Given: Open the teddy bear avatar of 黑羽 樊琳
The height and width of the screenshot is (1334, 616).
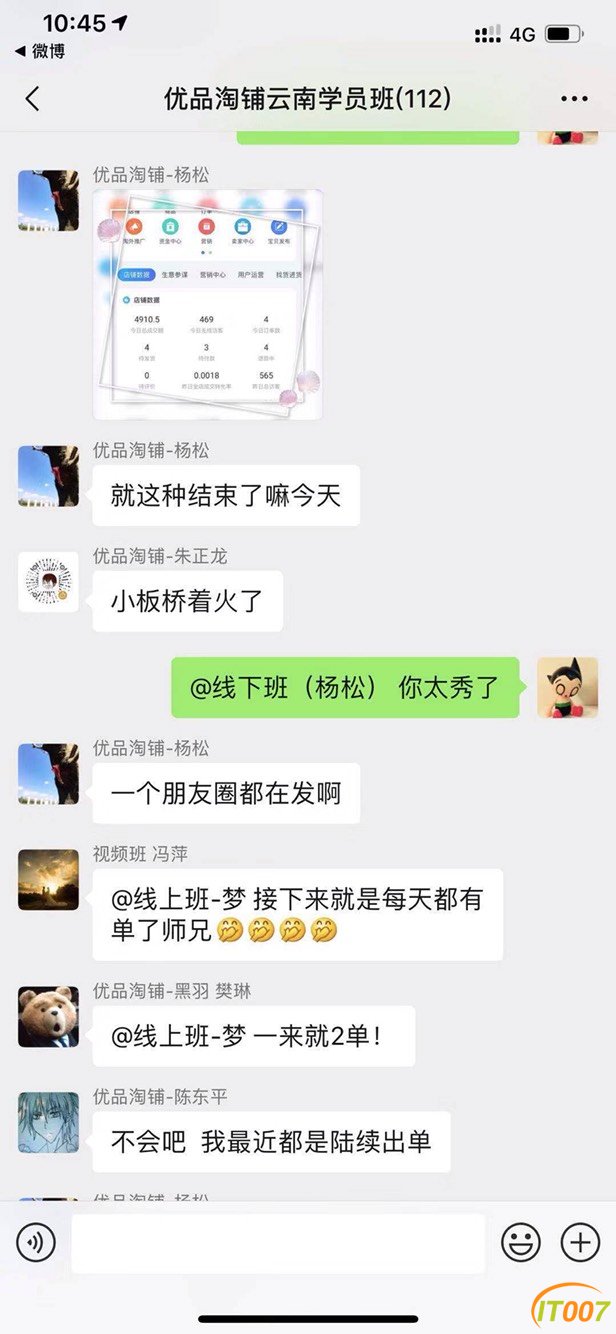Looking at the screenshot, I should (x=48, y=1017).
